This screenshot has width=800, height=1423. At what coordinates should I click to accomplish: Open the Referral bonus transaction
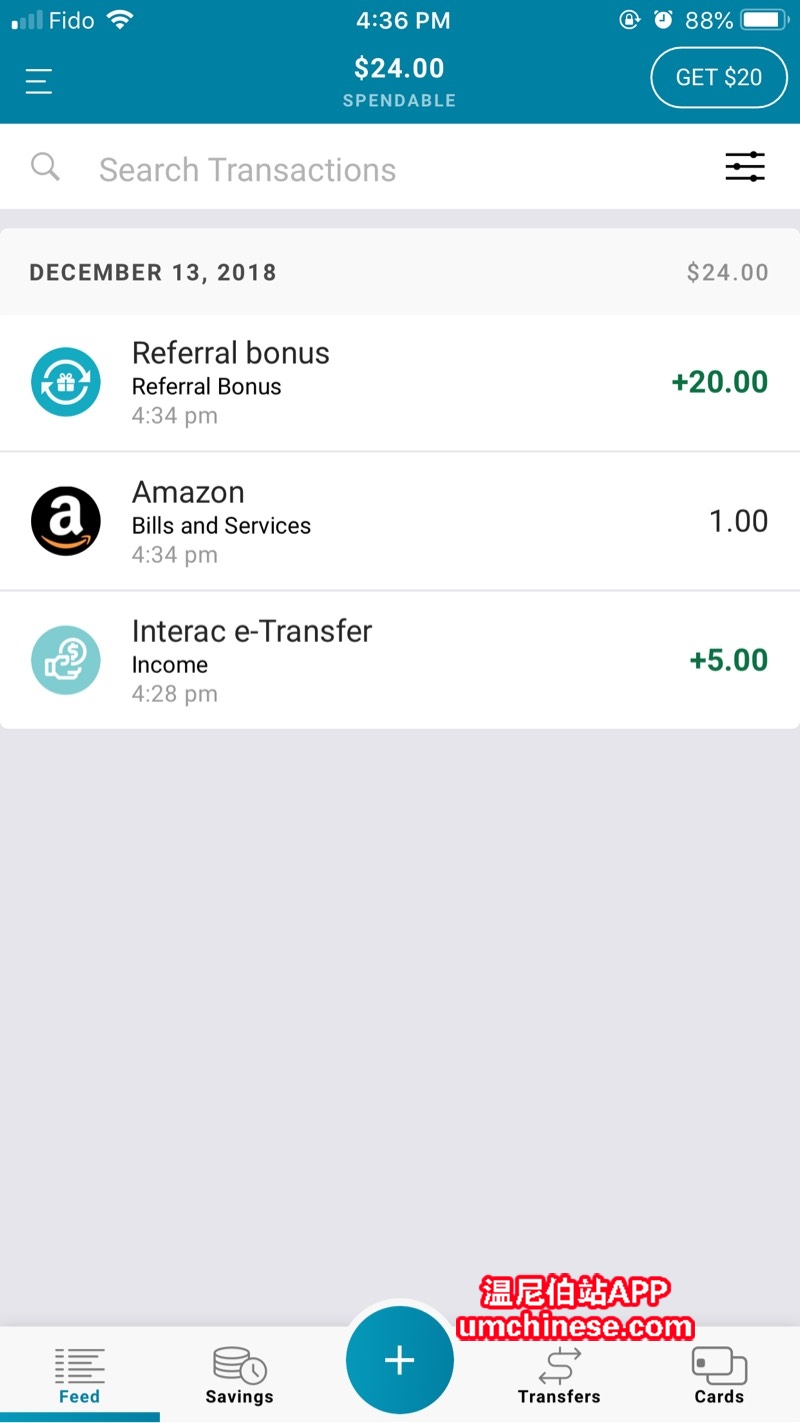(400, 382)
